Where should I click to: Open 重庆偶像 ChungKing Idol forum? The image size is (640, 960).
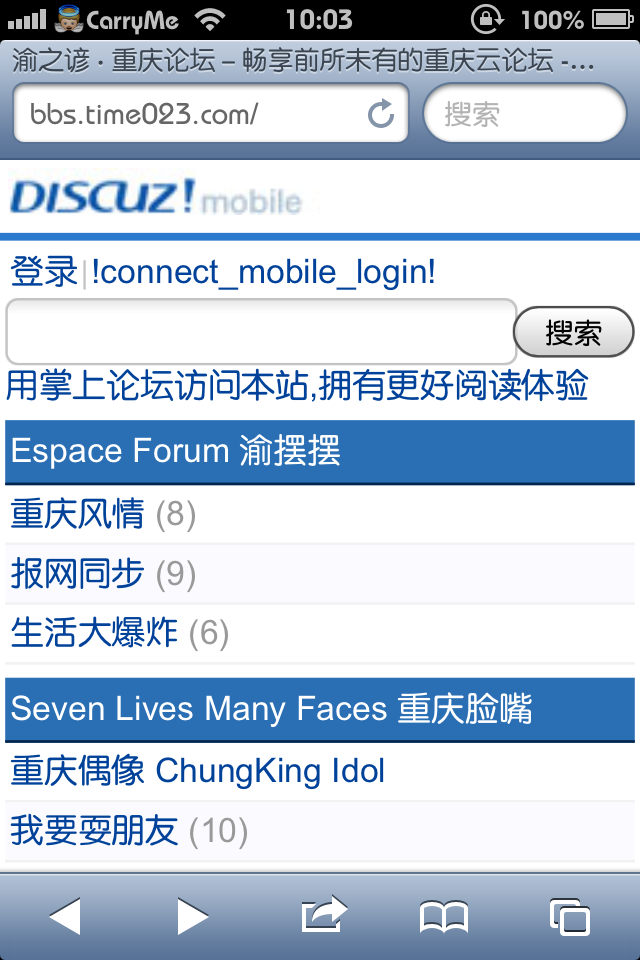[x=198, y=771]
